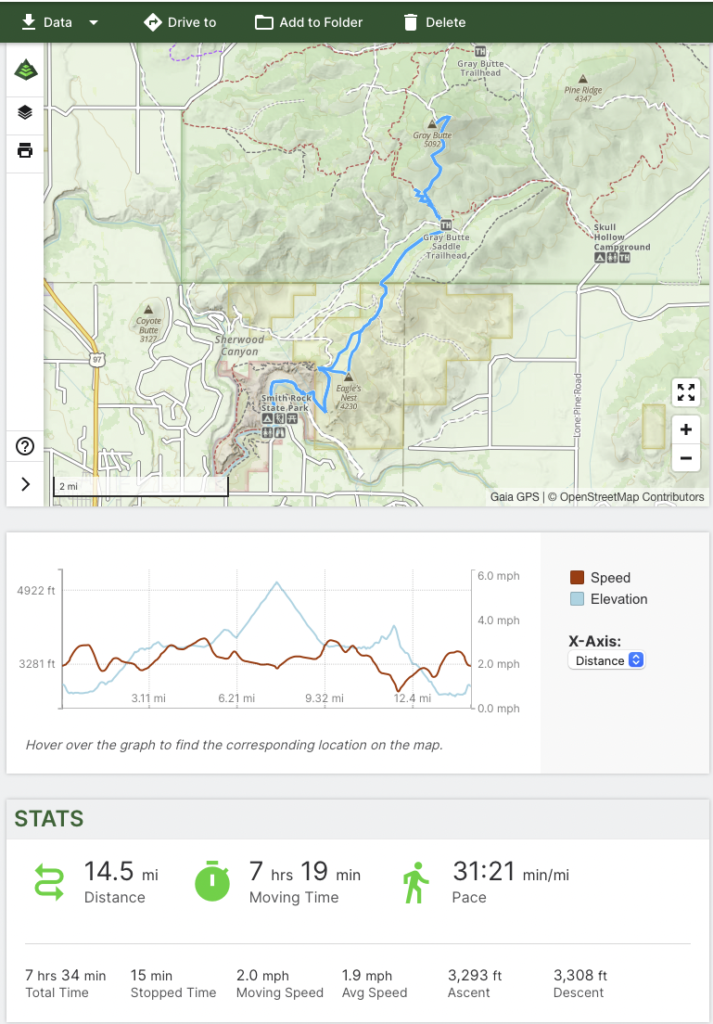
Task: Delete this track
Action: [x=434, y=22]
